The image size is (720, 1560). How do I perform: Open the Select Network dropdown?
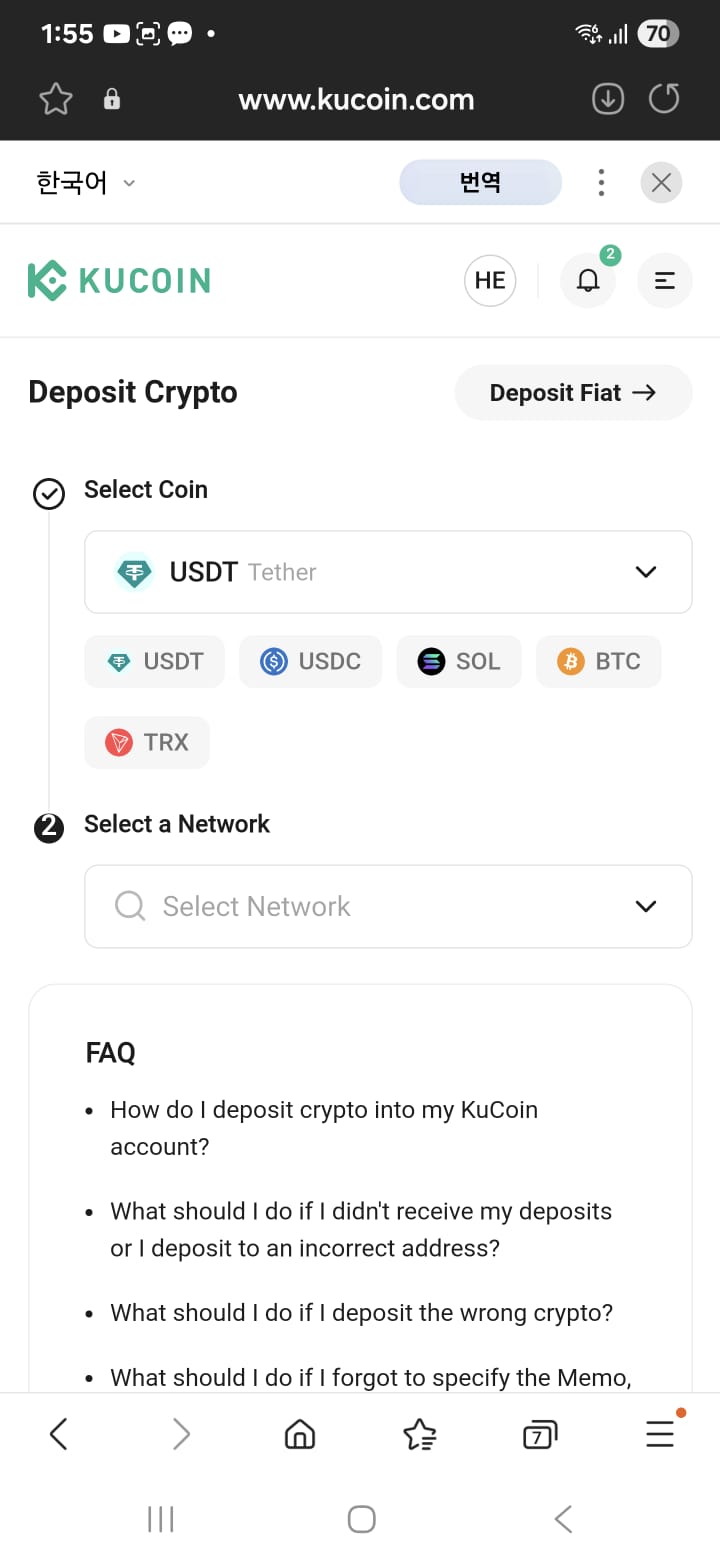click(x=388, y=906)
